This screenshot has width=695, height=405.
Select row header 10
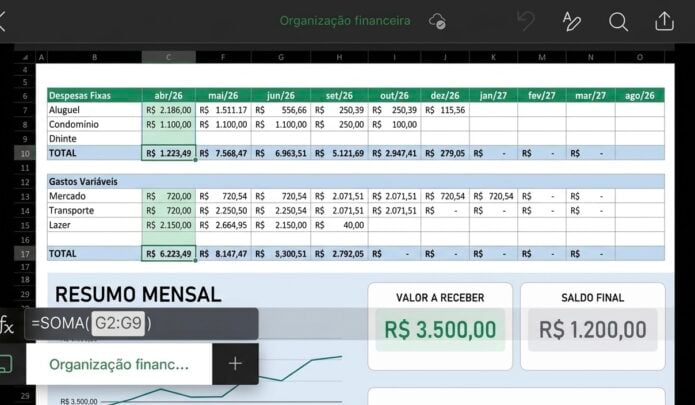23,153
